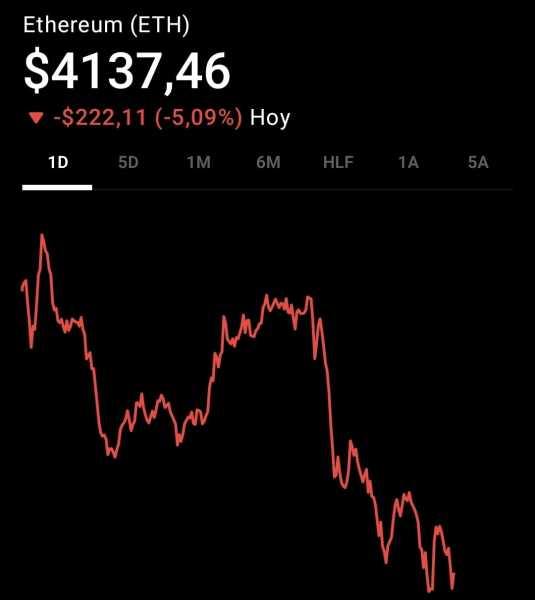This screenshot has height=600, width=535.
Task: Show the 1M price chart
Action: click(199, 163)
